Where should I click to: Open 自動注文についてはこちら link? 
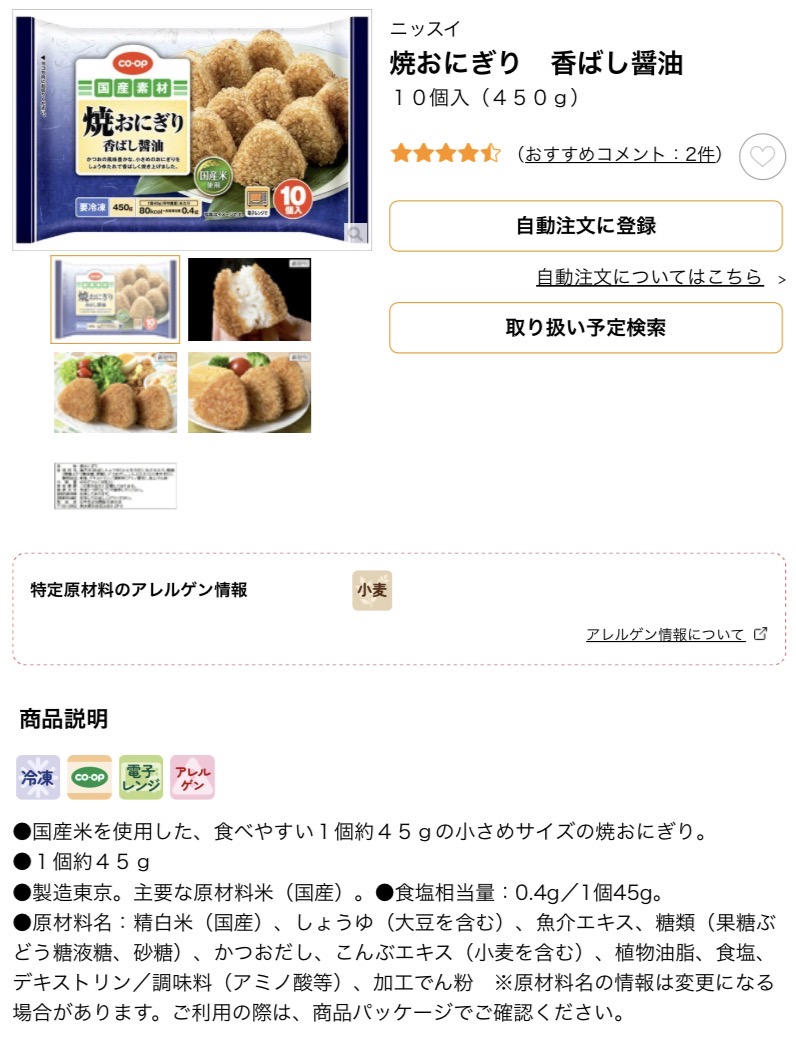pyautogui.click(x=650, y=278)
